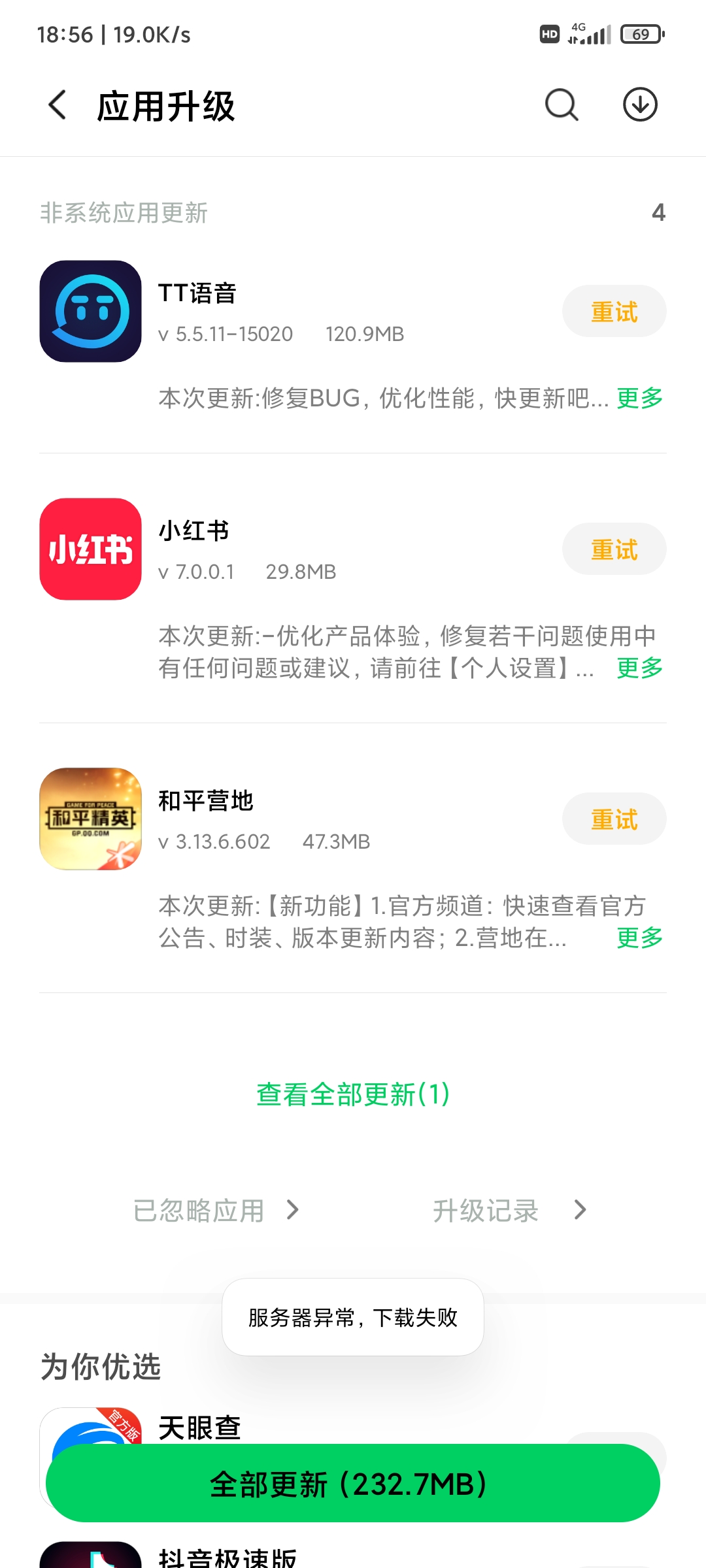706x1568 pixels.
Task: Open 升级记录 history
Action: (510, 1210)
